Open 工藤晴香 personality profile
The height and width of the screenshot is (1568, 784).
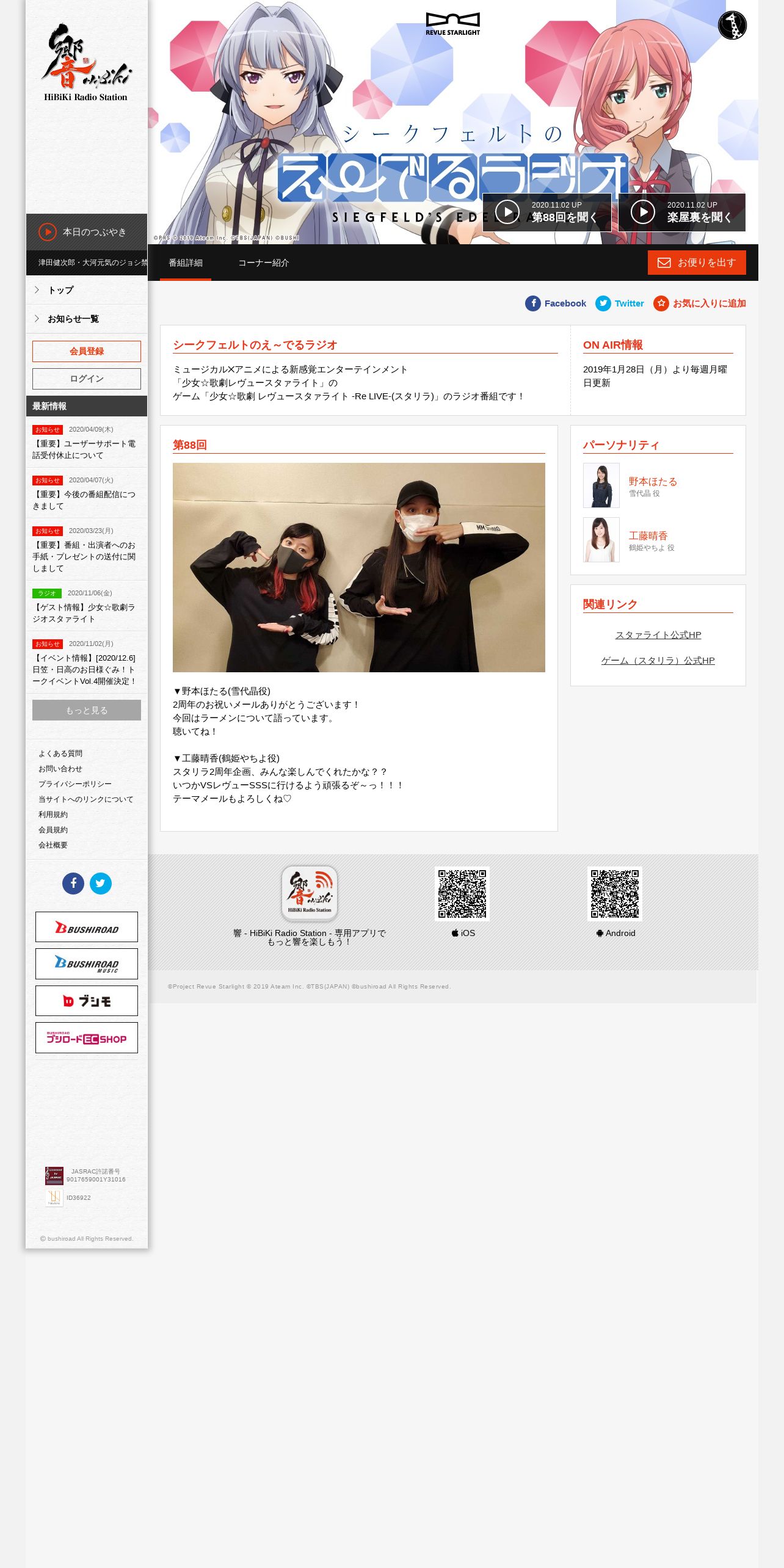click(648, 536)
